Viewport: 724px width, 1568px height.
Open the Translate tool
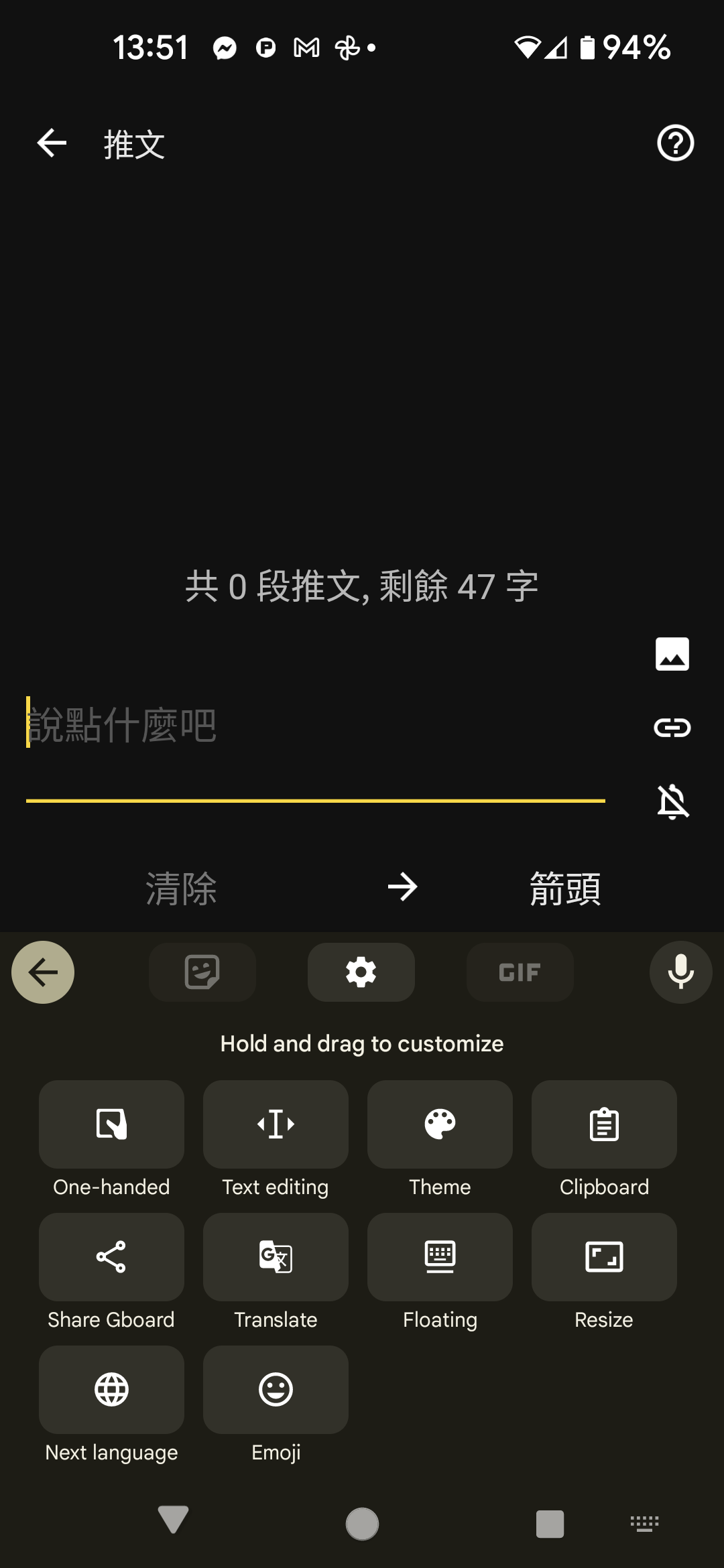[276, 1257]
